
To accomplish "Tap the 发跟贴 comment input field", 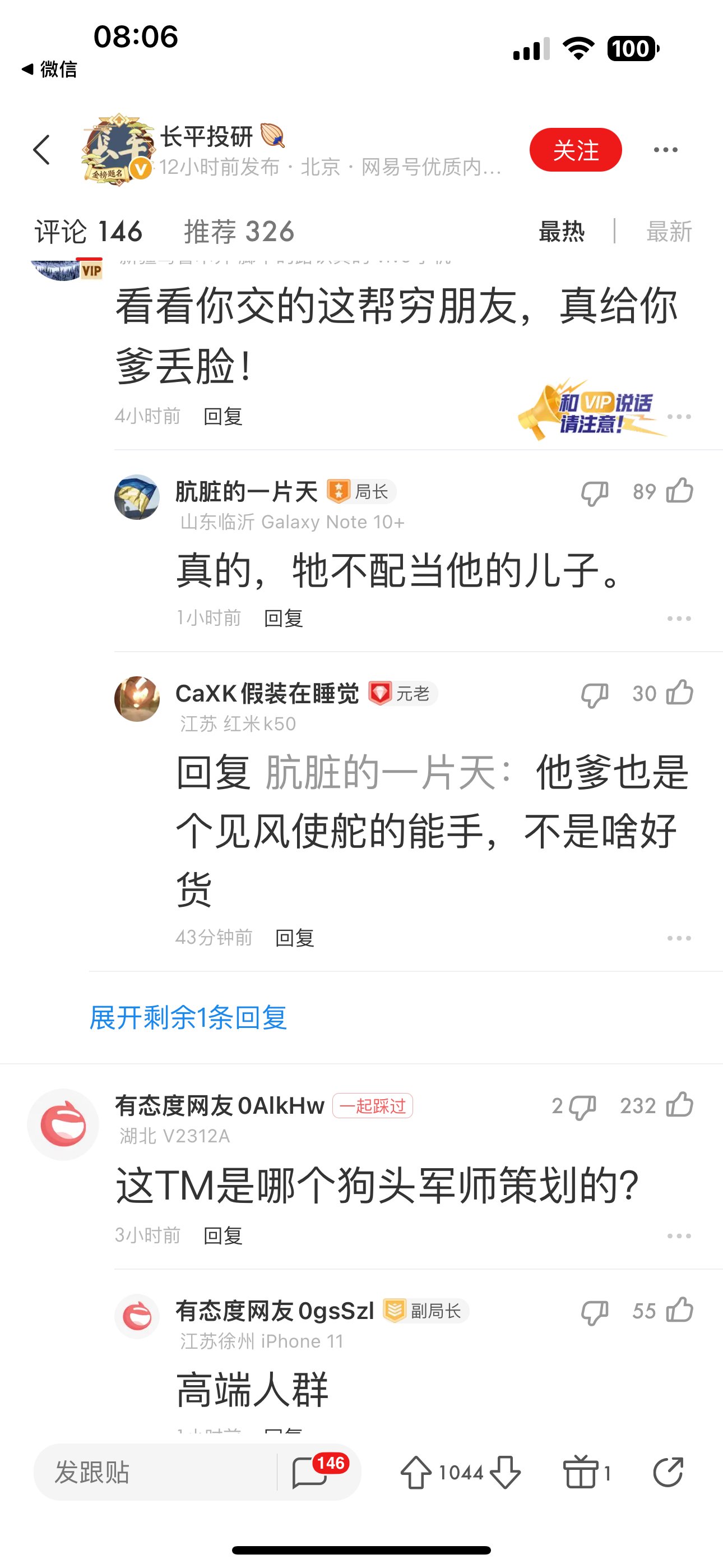I will (x=155, y=1473).
